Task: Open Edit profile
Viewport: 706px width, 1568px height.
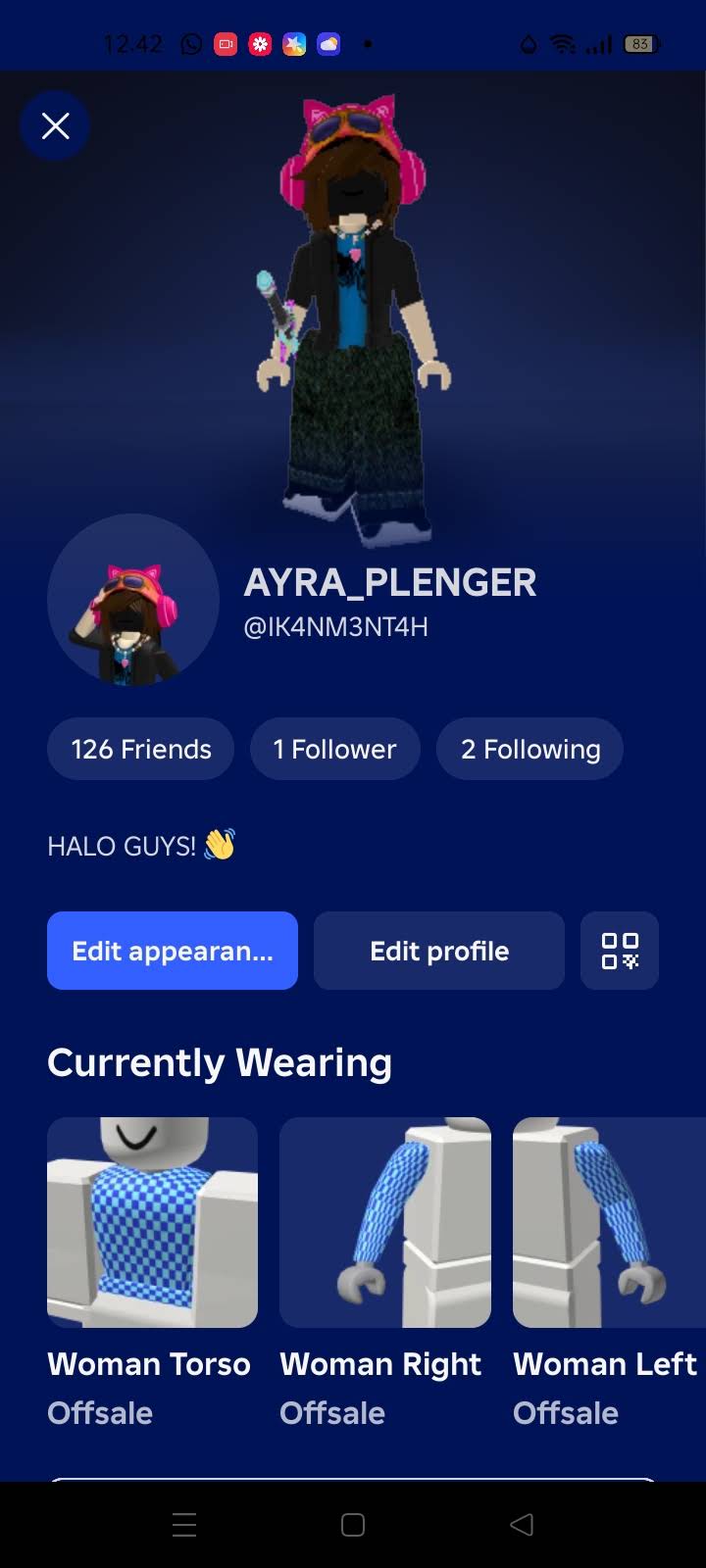Action: (x=439, y=951)
